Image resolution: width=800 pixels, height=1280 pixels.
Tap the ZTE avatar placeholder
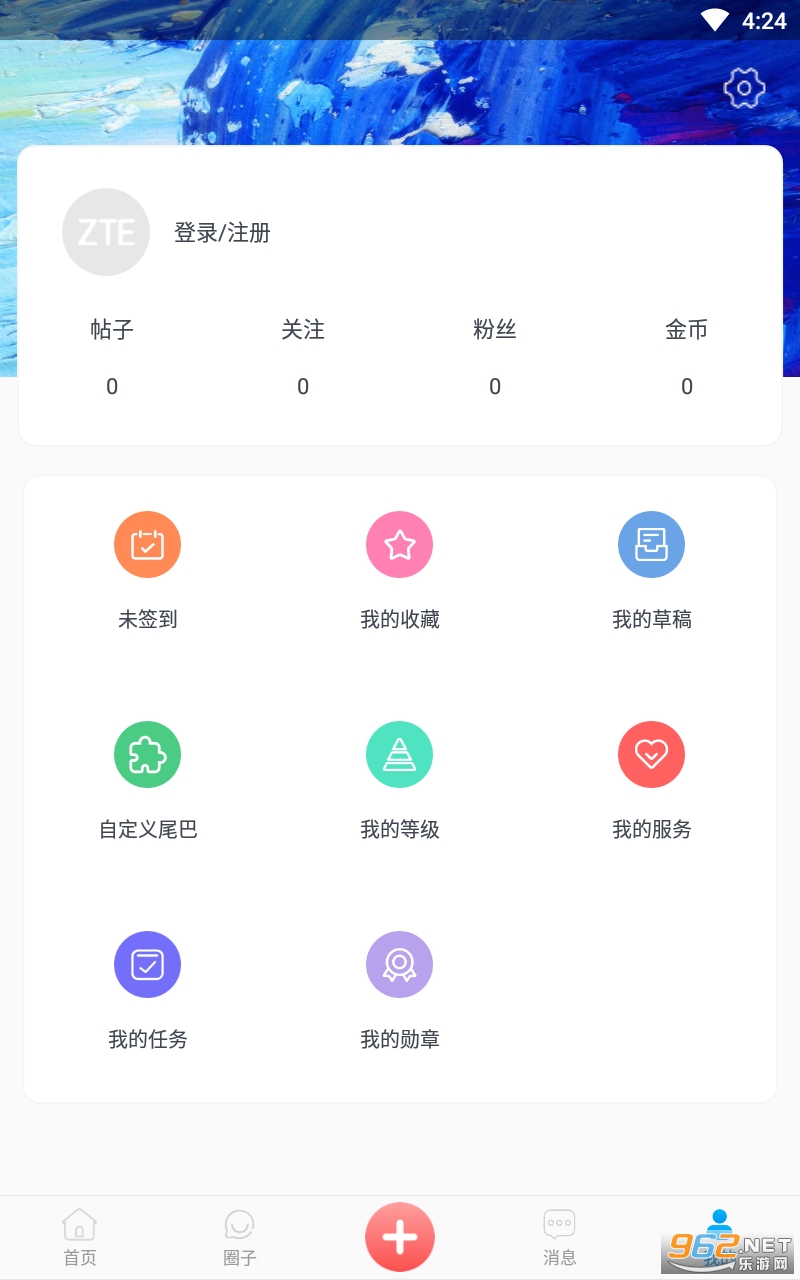coord(106,232)
